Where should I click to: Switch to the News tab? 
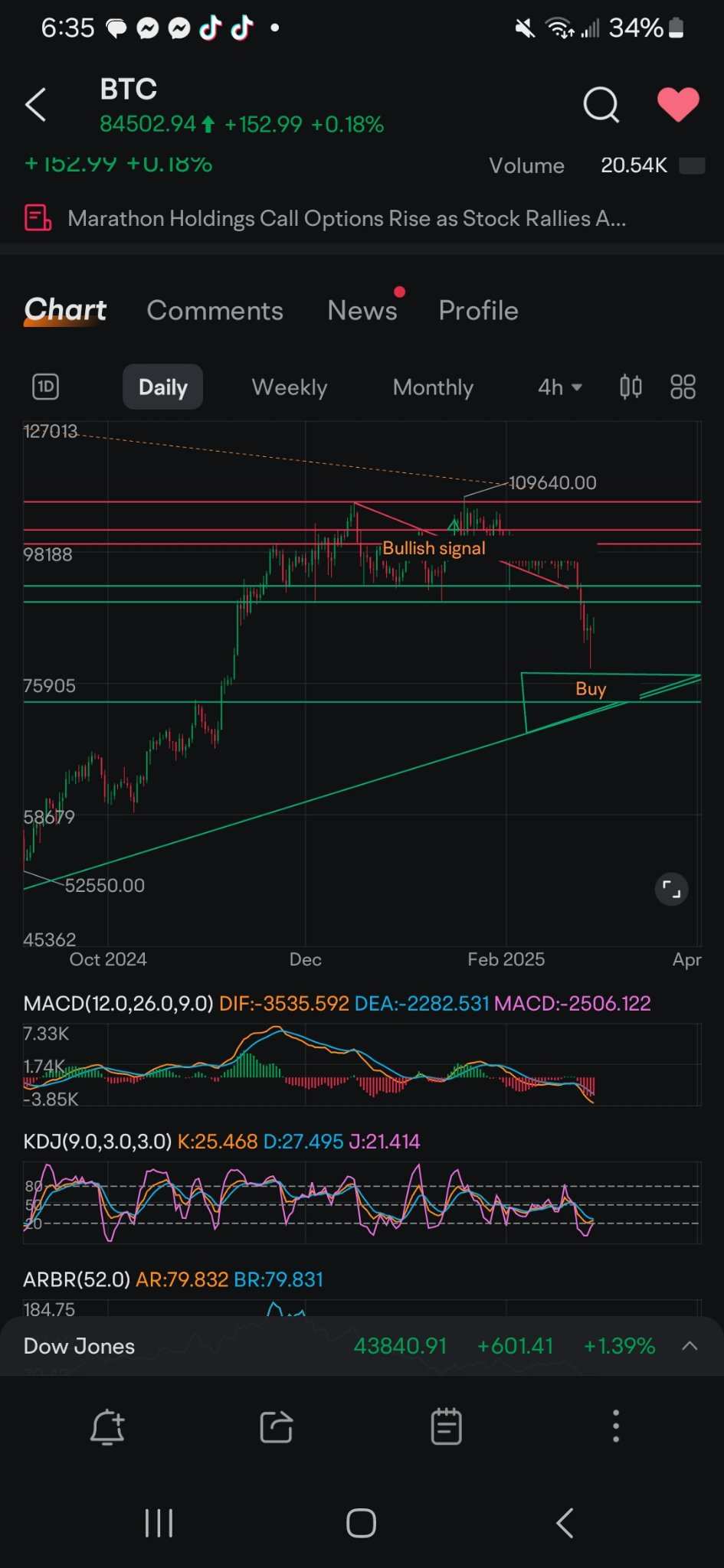pos(362,310)
